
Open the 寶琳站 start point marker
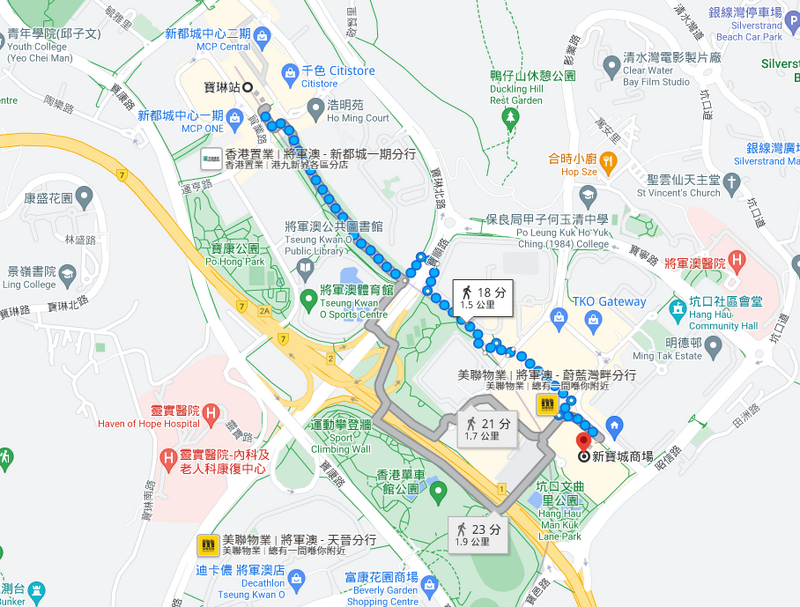click(x=248, y=87)
